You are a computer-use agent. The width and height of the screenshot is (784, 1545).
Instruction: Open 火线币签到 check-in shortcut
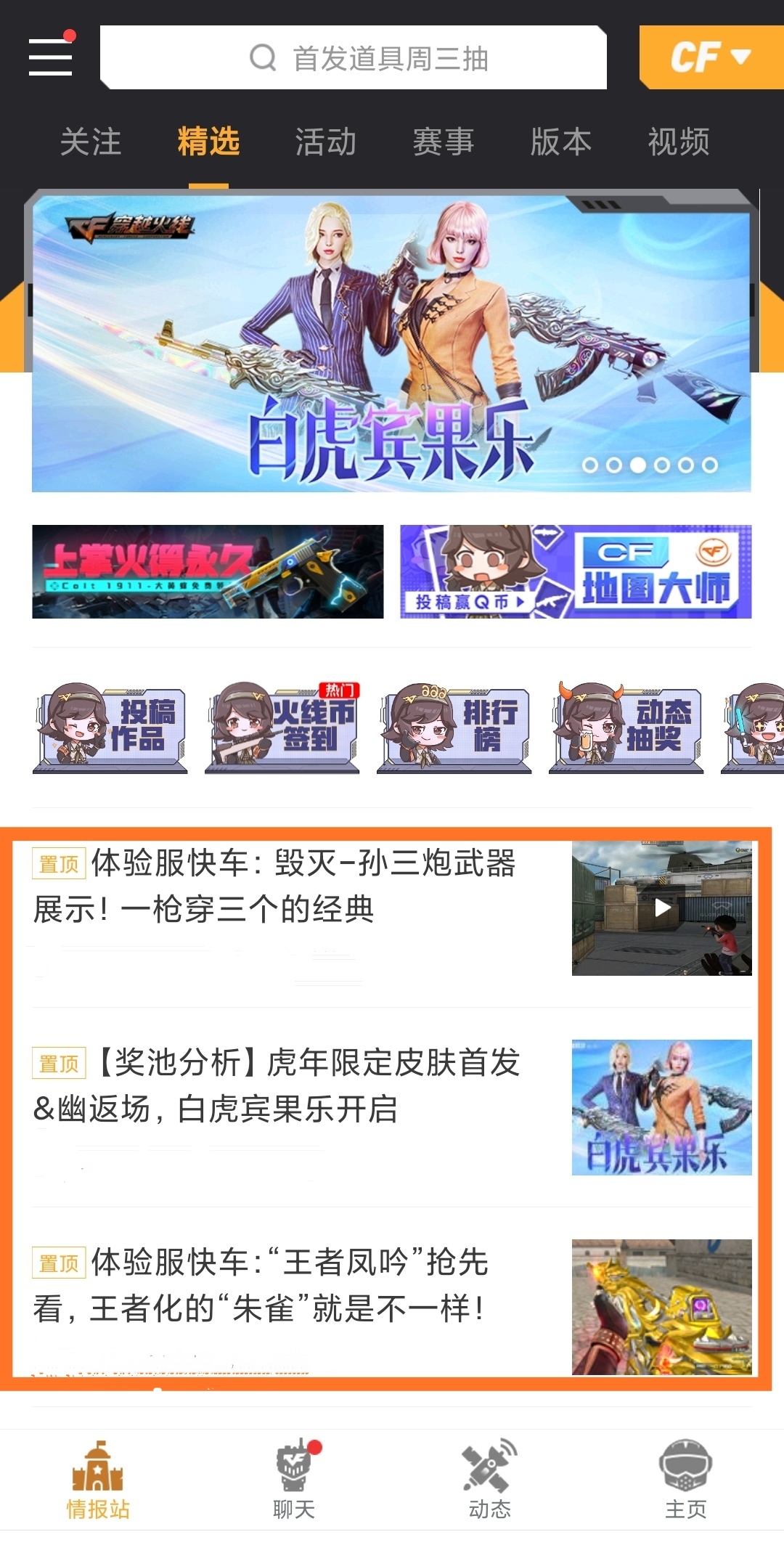coord(282,727)
